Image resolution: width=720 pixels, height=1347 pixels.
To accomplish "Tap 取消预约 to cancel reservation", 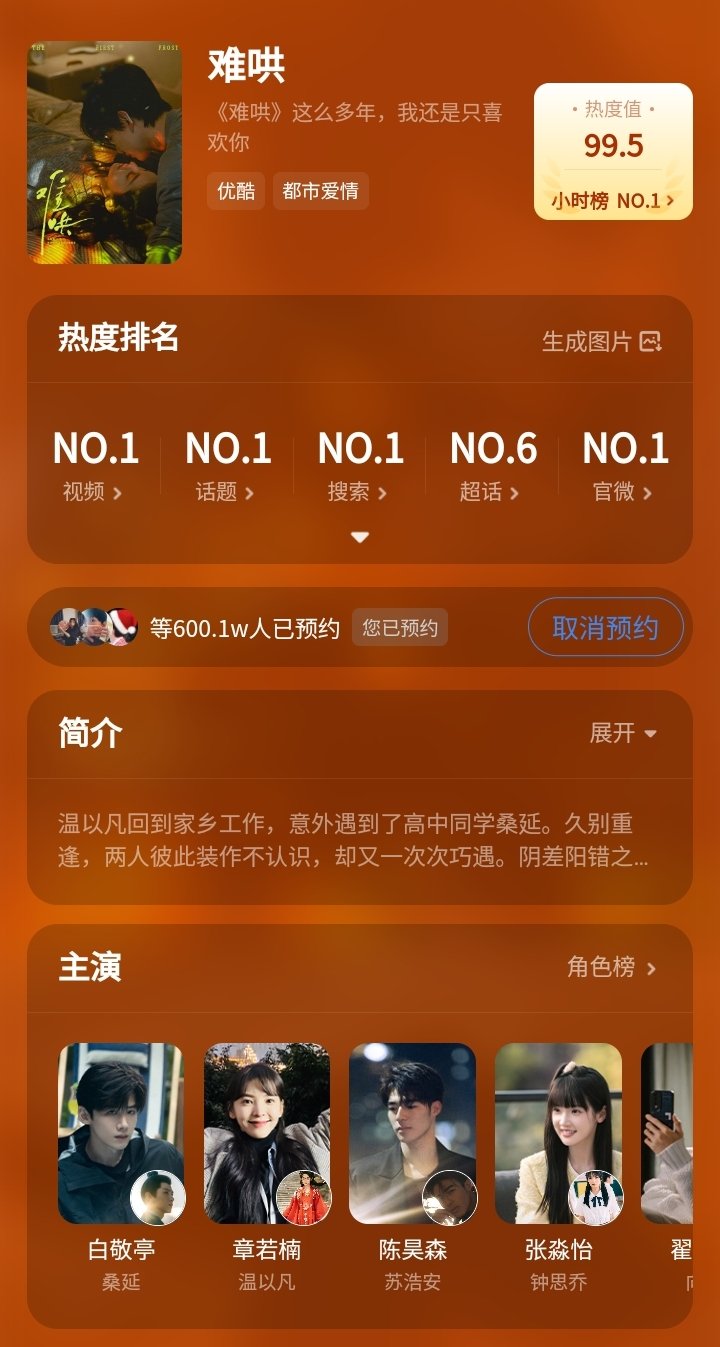I will click(605, 628).
